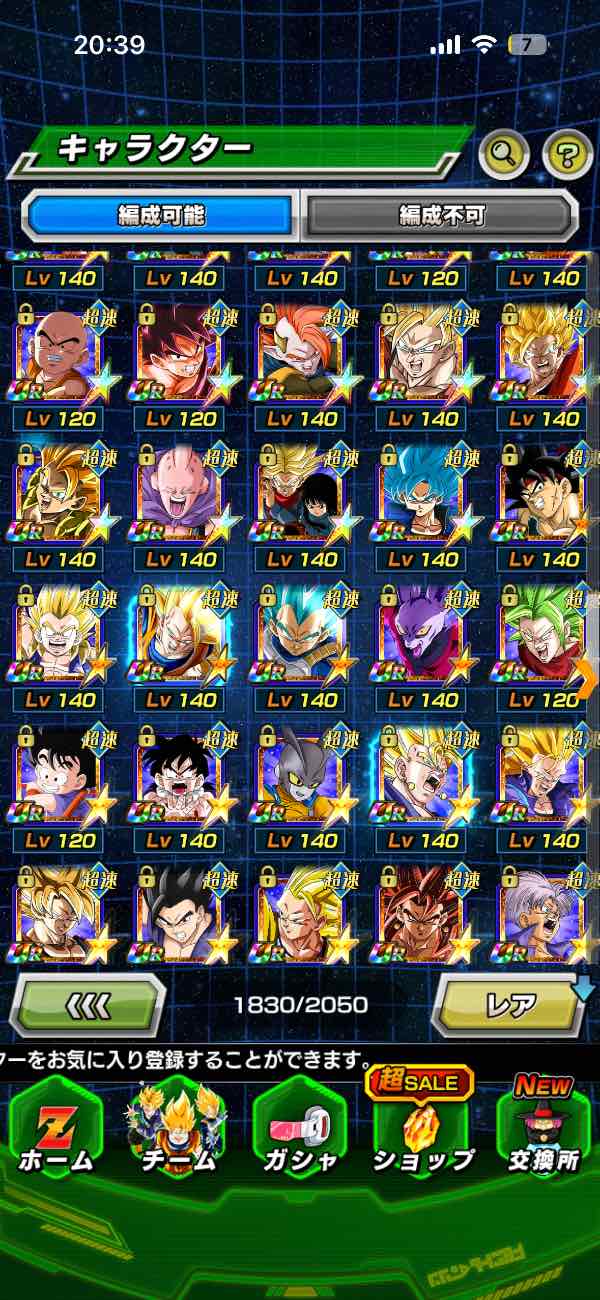600x1300 pixels.
Task: Open the help question mark
Action: point(567,153)
